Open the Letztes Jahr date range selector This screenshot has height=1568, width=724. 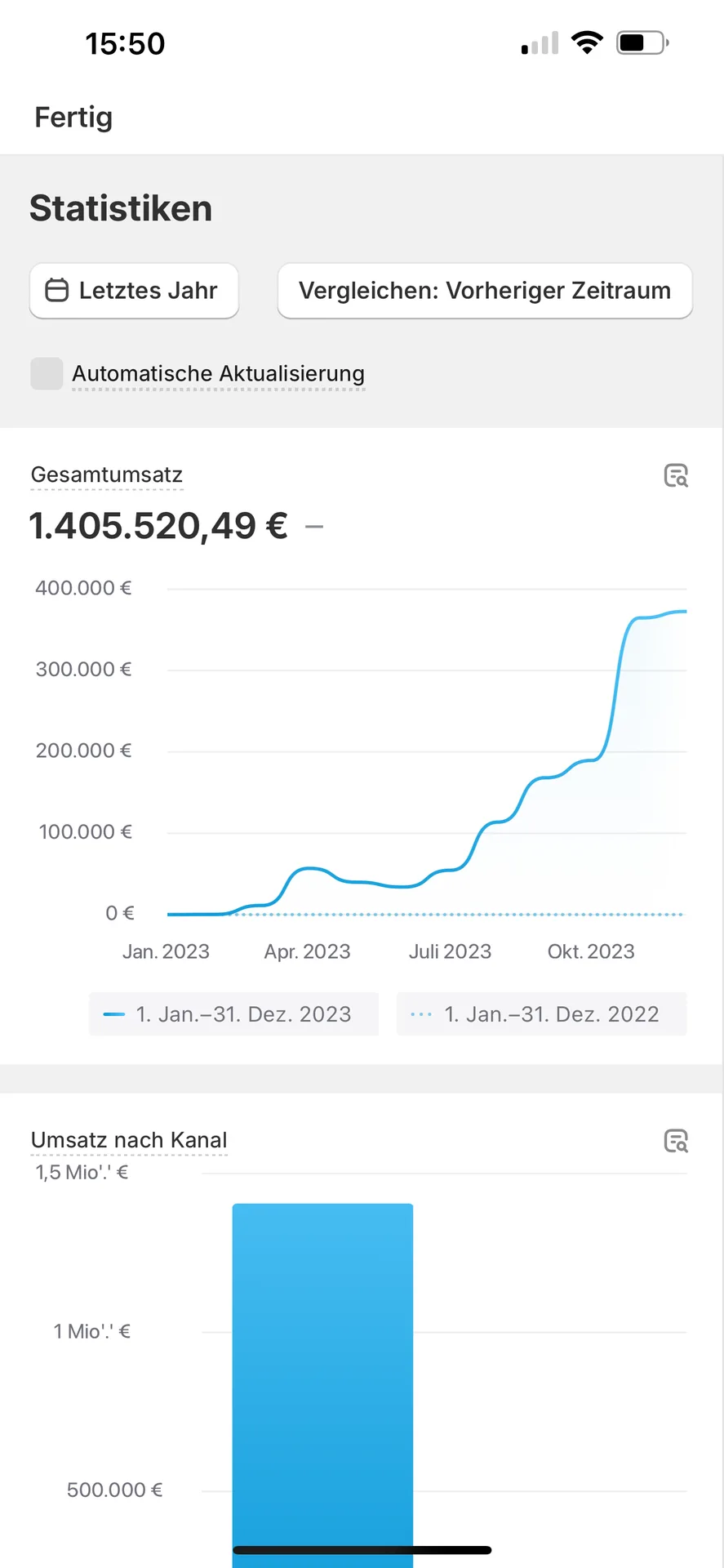(134, 290)
